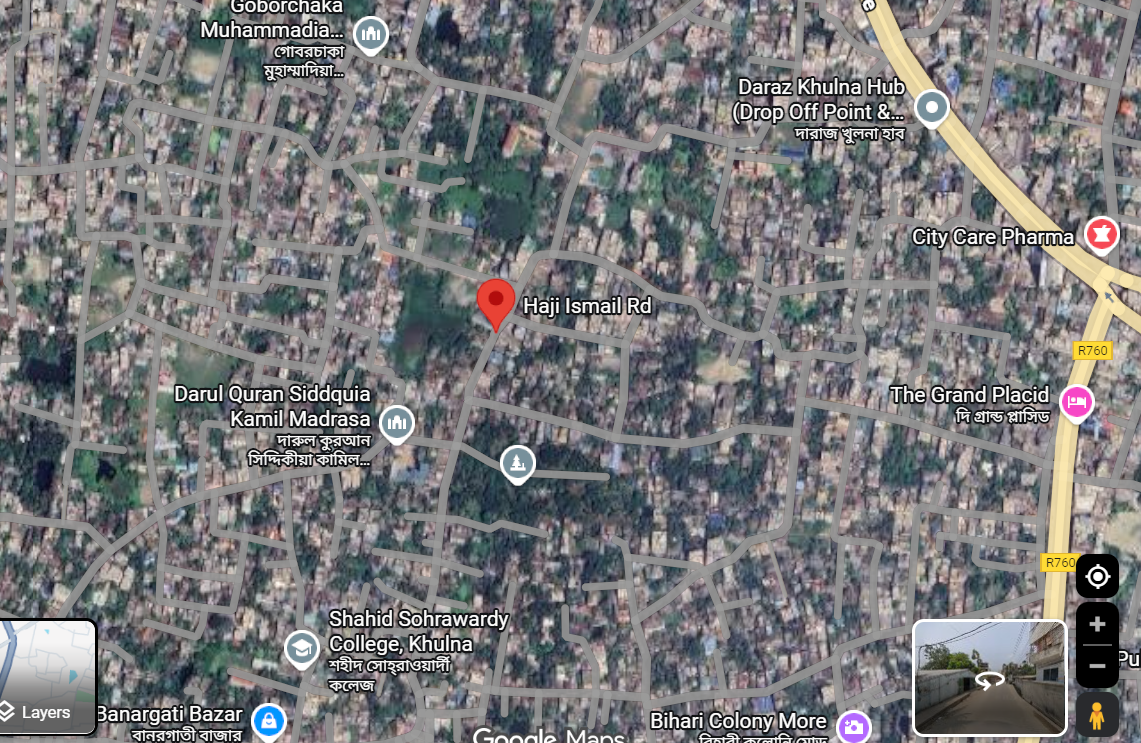Open the Layers map type switcher
The image size is (1141, 743).
tap(47, 678)
